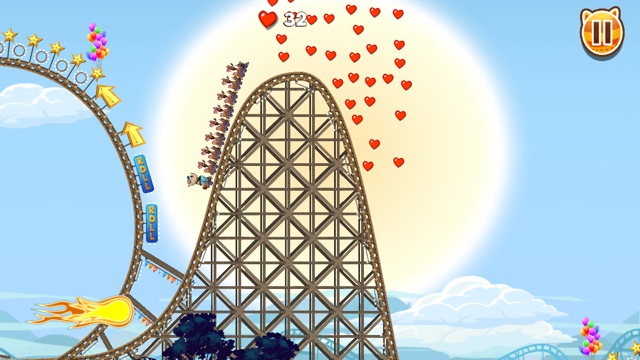Pause the game with the cat button

click(x=602, y=32)
